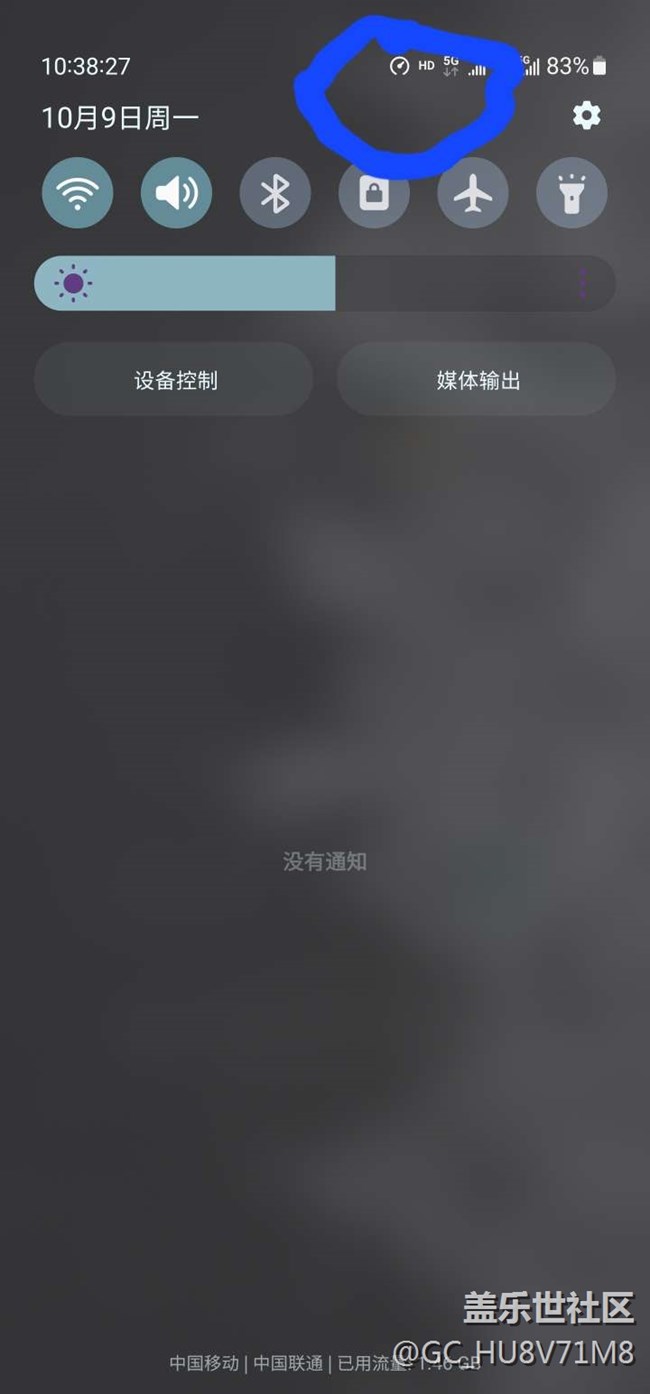
Task: Enable airplane mode
Action: click(x=473, y=193)
